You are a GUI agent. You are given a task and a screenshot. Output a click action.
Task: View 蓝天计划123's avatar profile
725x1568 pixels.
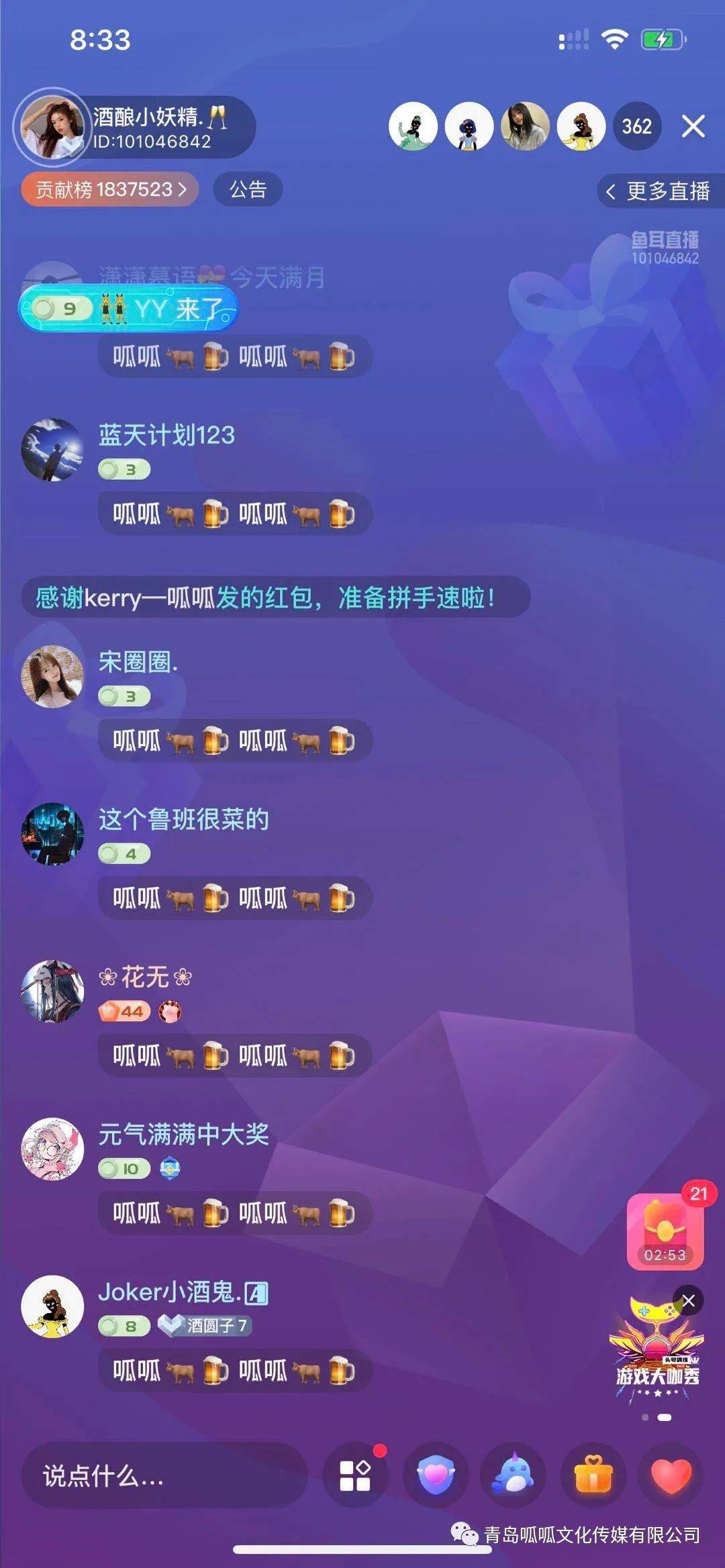tap(52, 450)
